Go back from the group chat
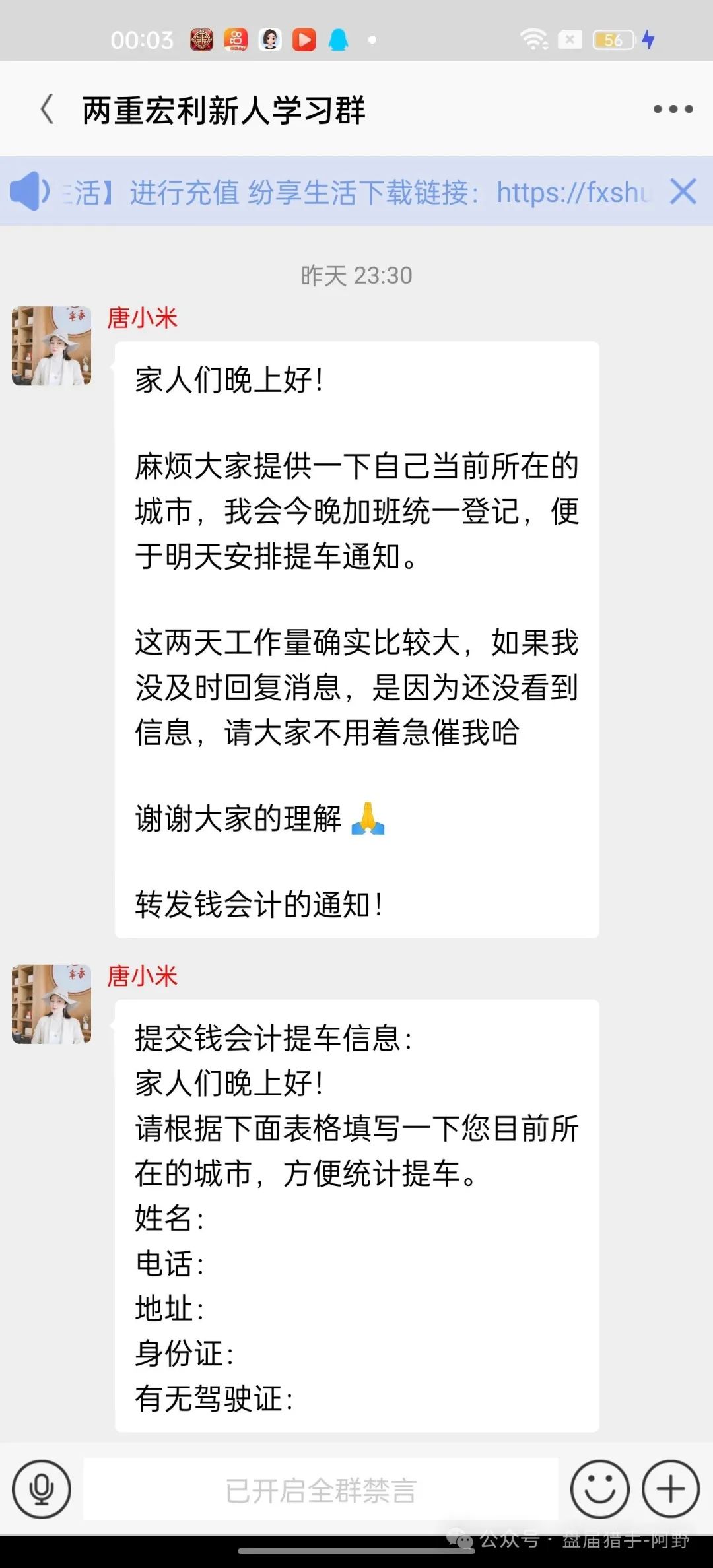Screen dimensions: 713x1568 (x=48, y=110)
